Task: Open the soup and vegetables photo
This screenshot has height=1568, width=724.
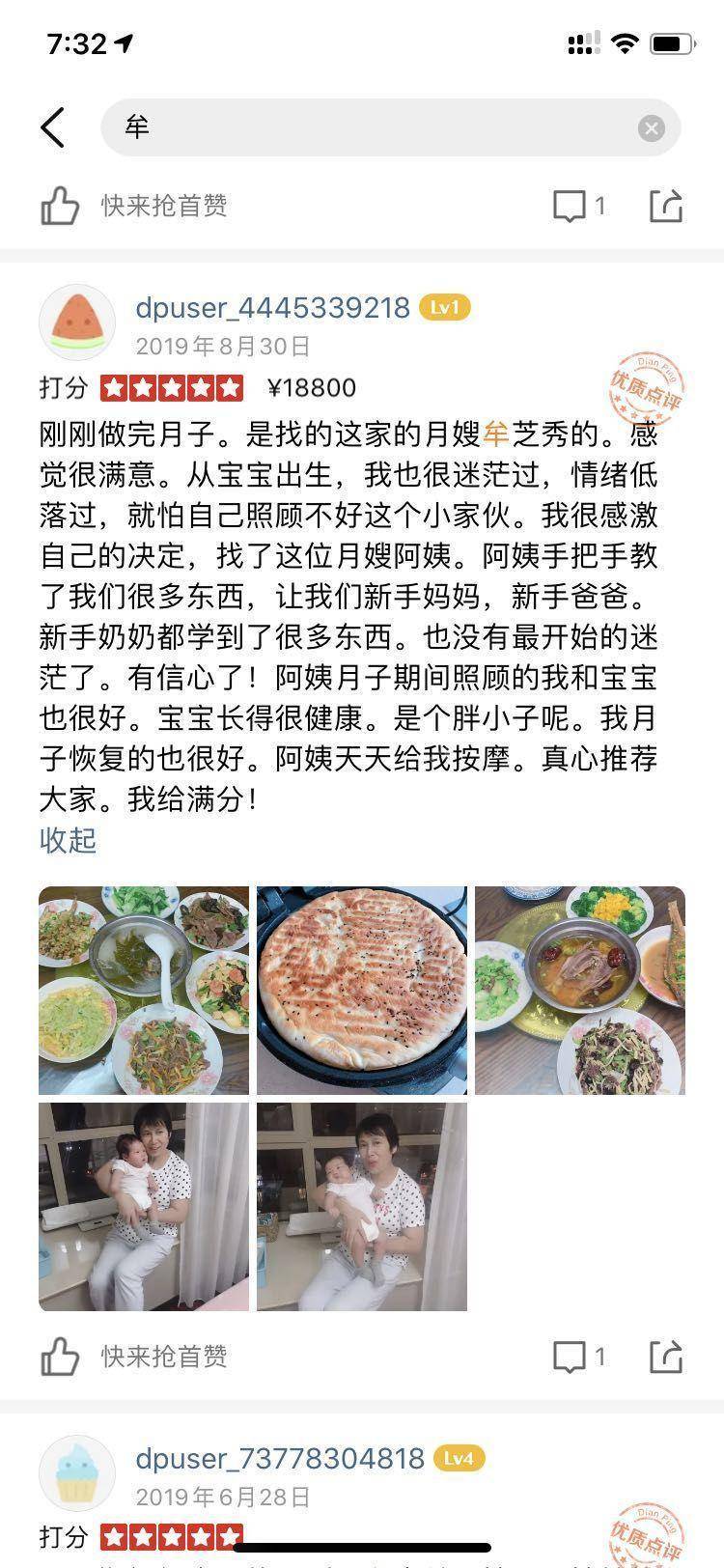Action: click(579, 991)
